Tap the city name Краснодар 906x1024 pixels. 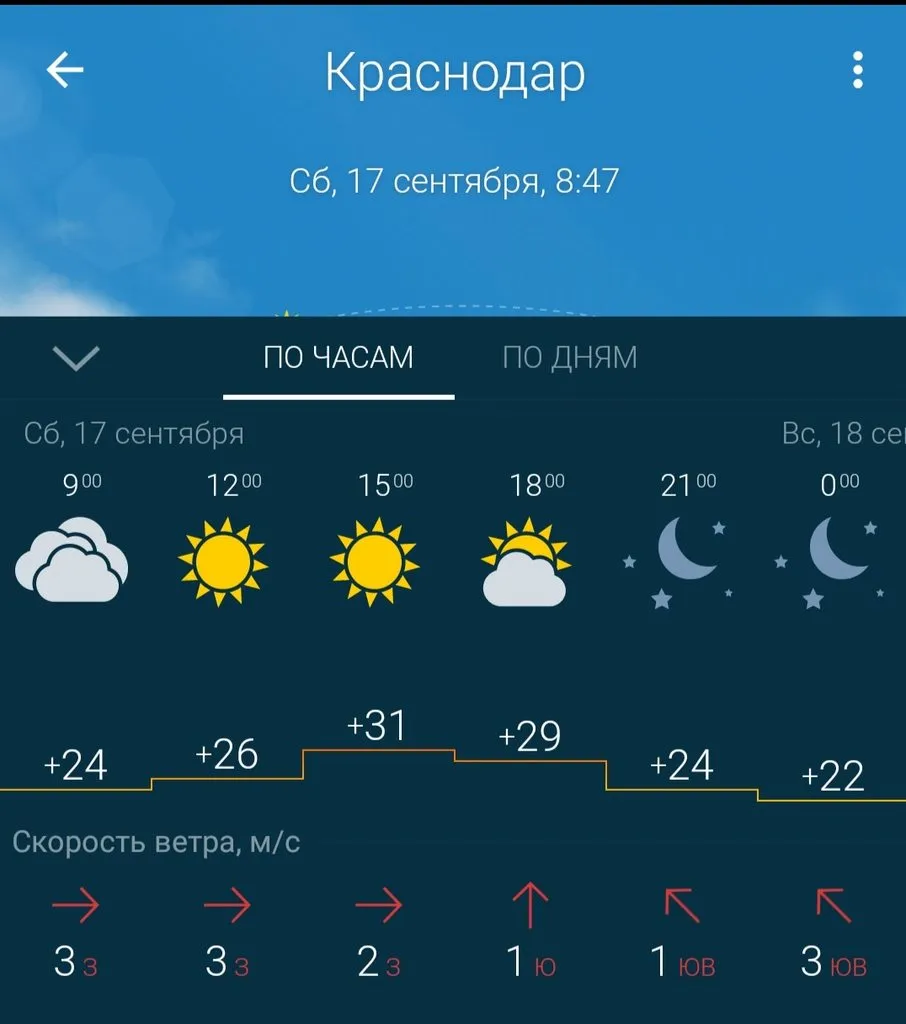coord(453,72)
